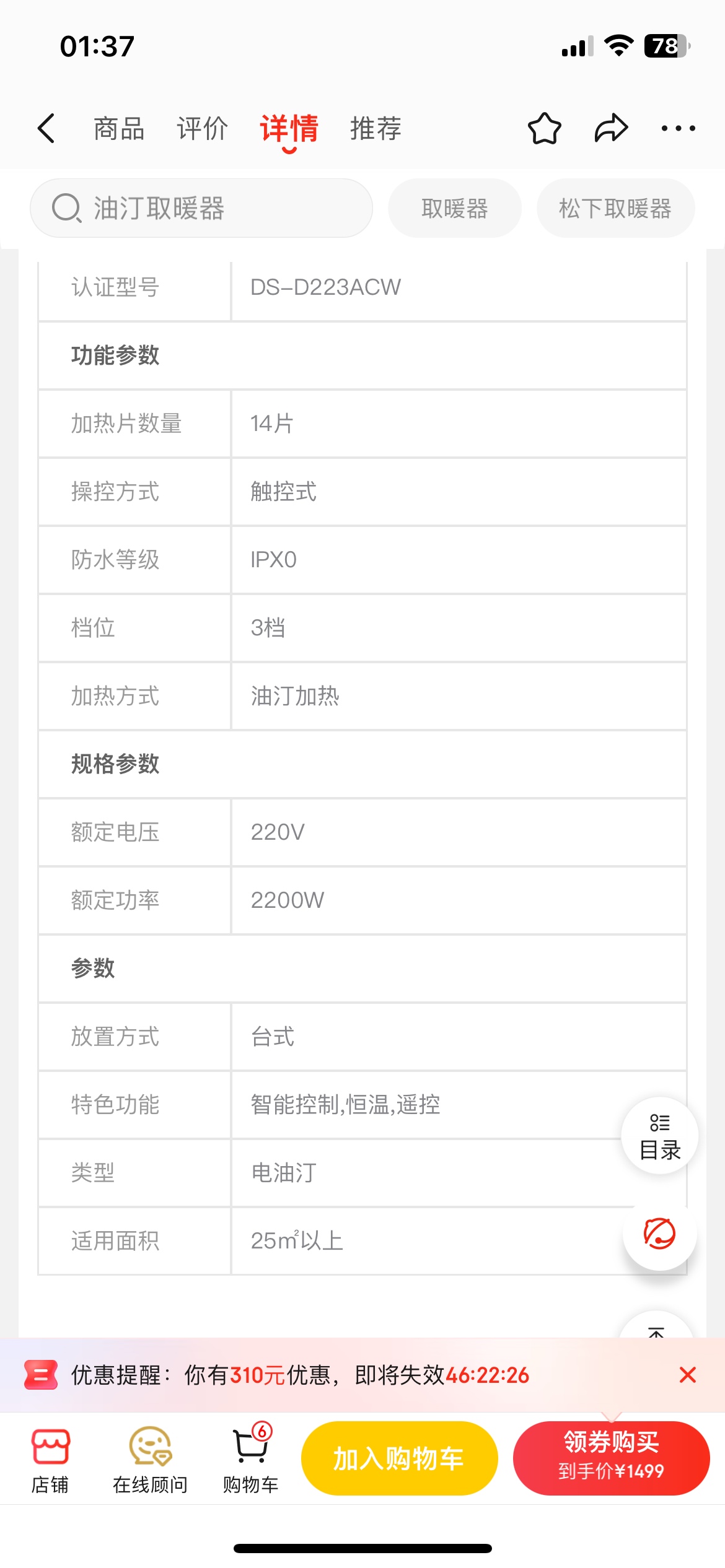Open the 店铺 store page
This screenshot has height=1568, width=725.
(x=50, y=1460)
